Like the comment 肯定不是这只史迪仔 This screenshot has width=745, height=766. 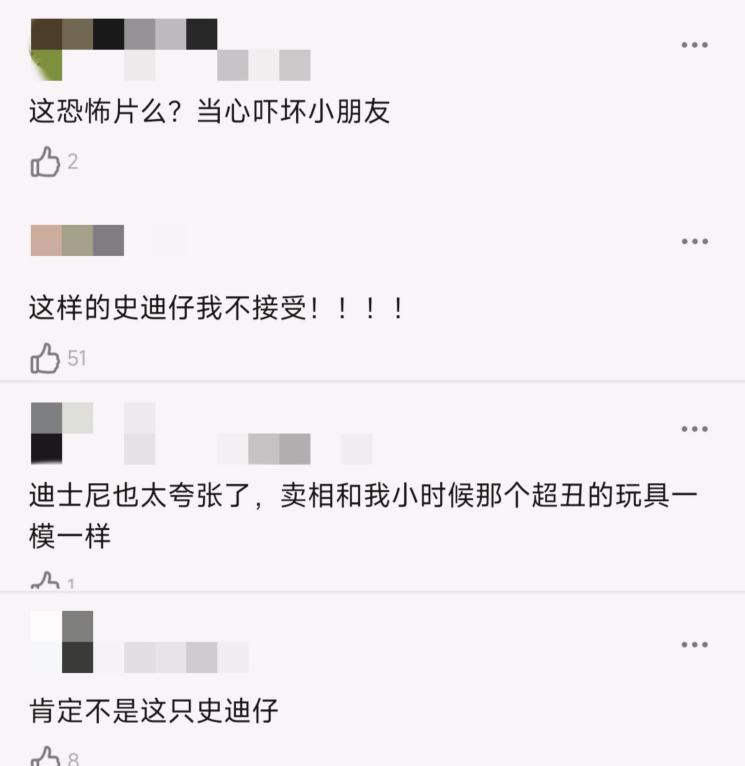tap(45, 757)
